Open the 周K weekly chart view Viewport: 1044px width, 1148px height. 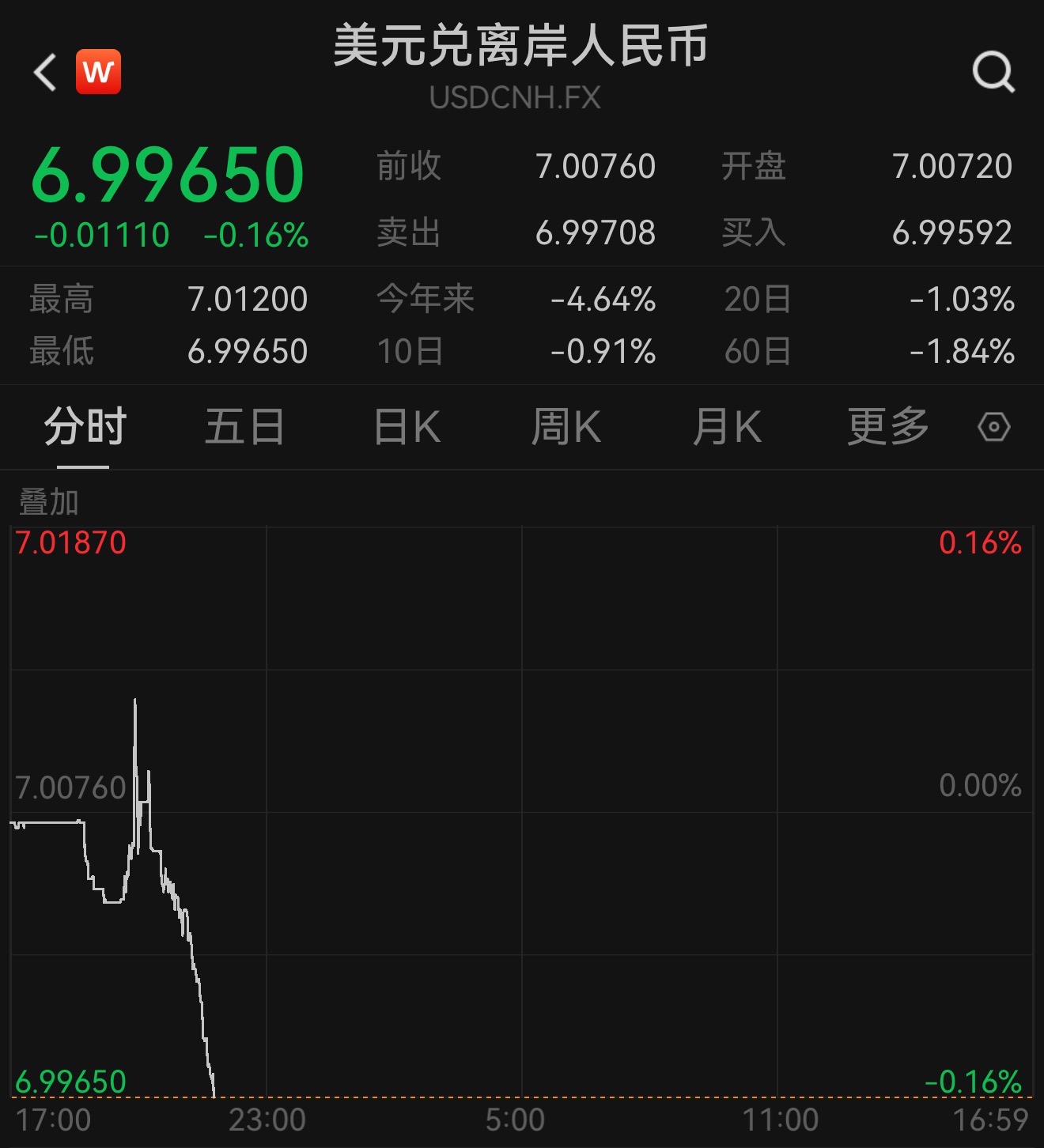tap(566, 427)
